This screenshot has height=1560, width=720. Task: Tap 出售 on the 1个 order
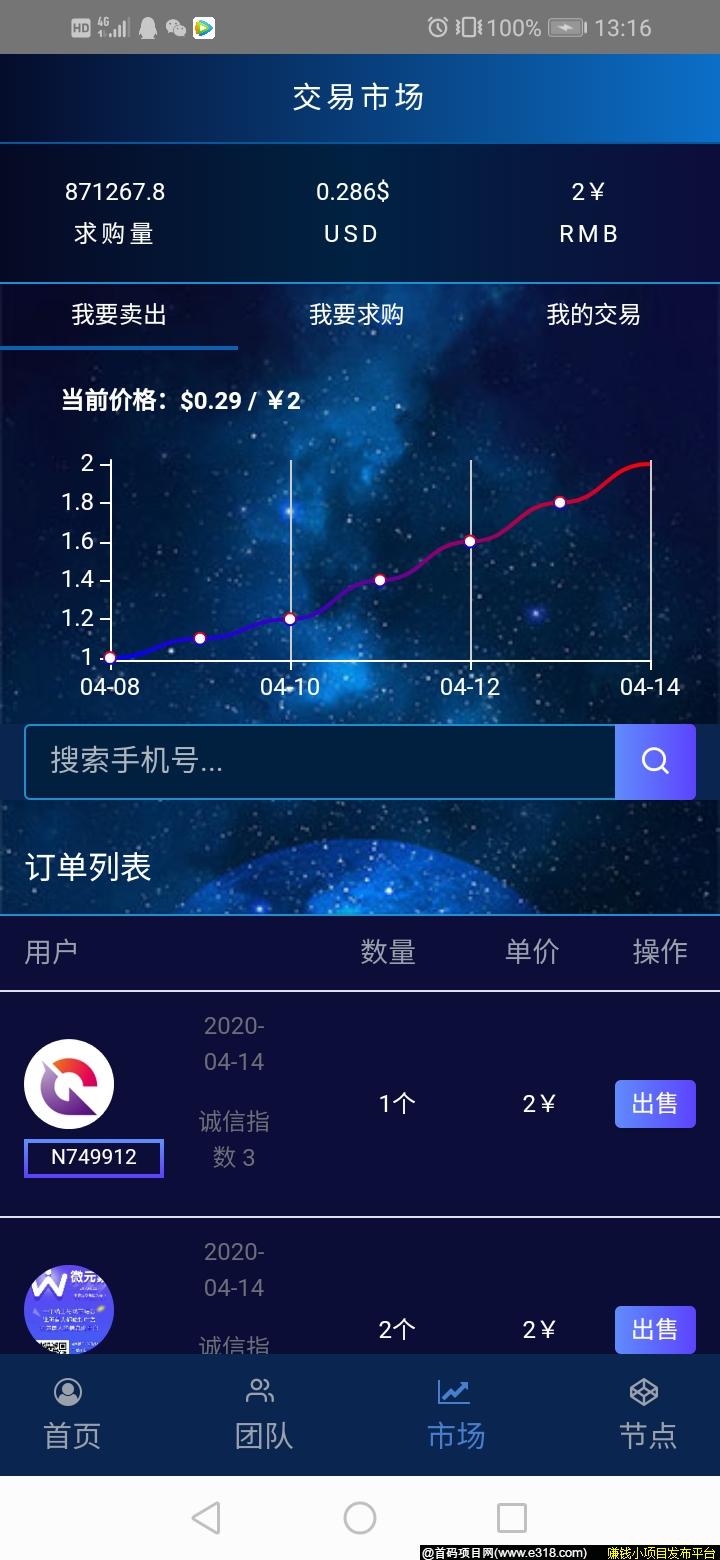[655, 1104]
